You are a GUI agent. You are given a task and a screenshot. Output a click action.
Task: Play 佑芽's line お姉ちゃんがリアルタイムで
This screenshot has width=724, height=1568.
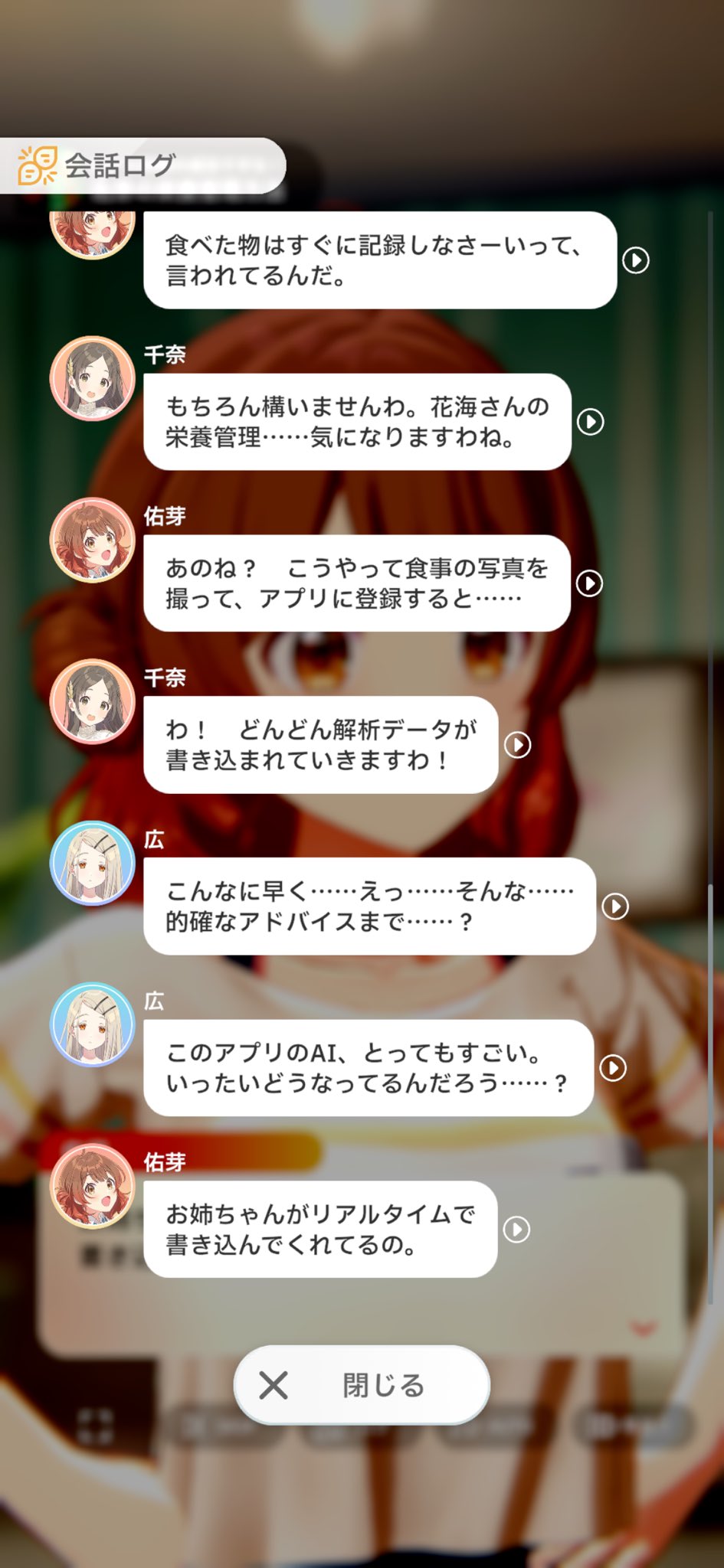pos(516,1230)
